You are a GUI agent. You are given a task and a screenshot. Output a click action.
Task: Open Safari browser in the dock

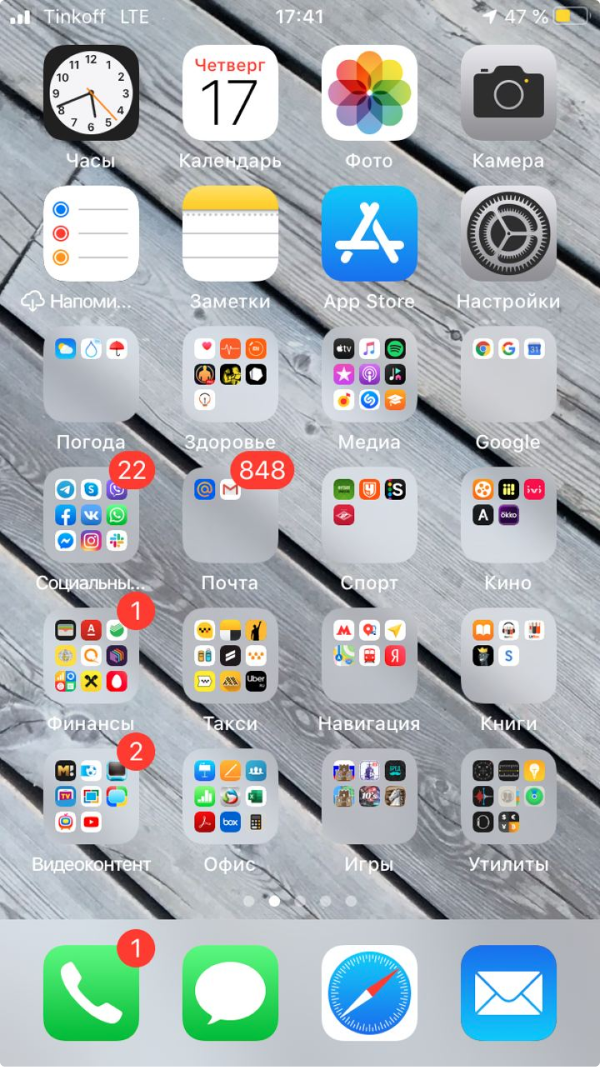click(x=369, y=993)
